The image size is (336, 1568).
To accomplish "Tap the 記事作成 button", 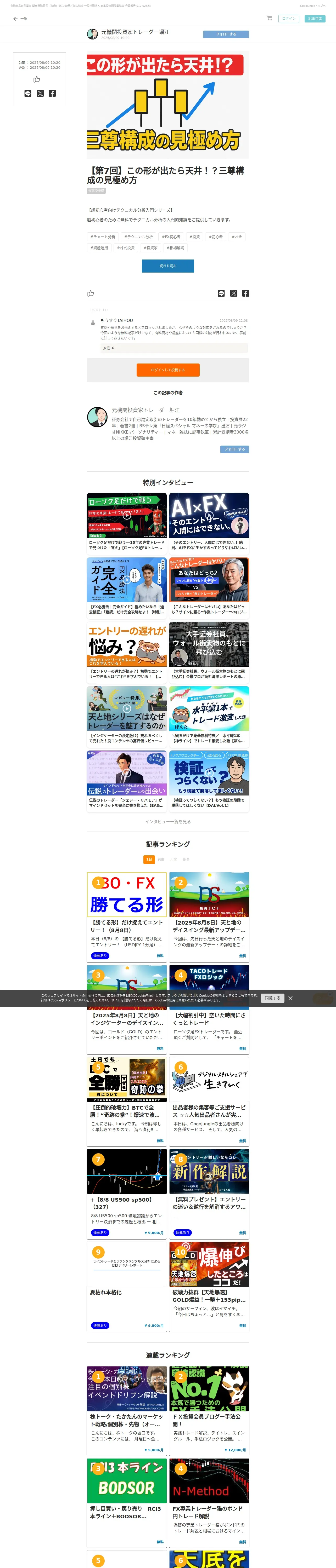I will (315, 19).
